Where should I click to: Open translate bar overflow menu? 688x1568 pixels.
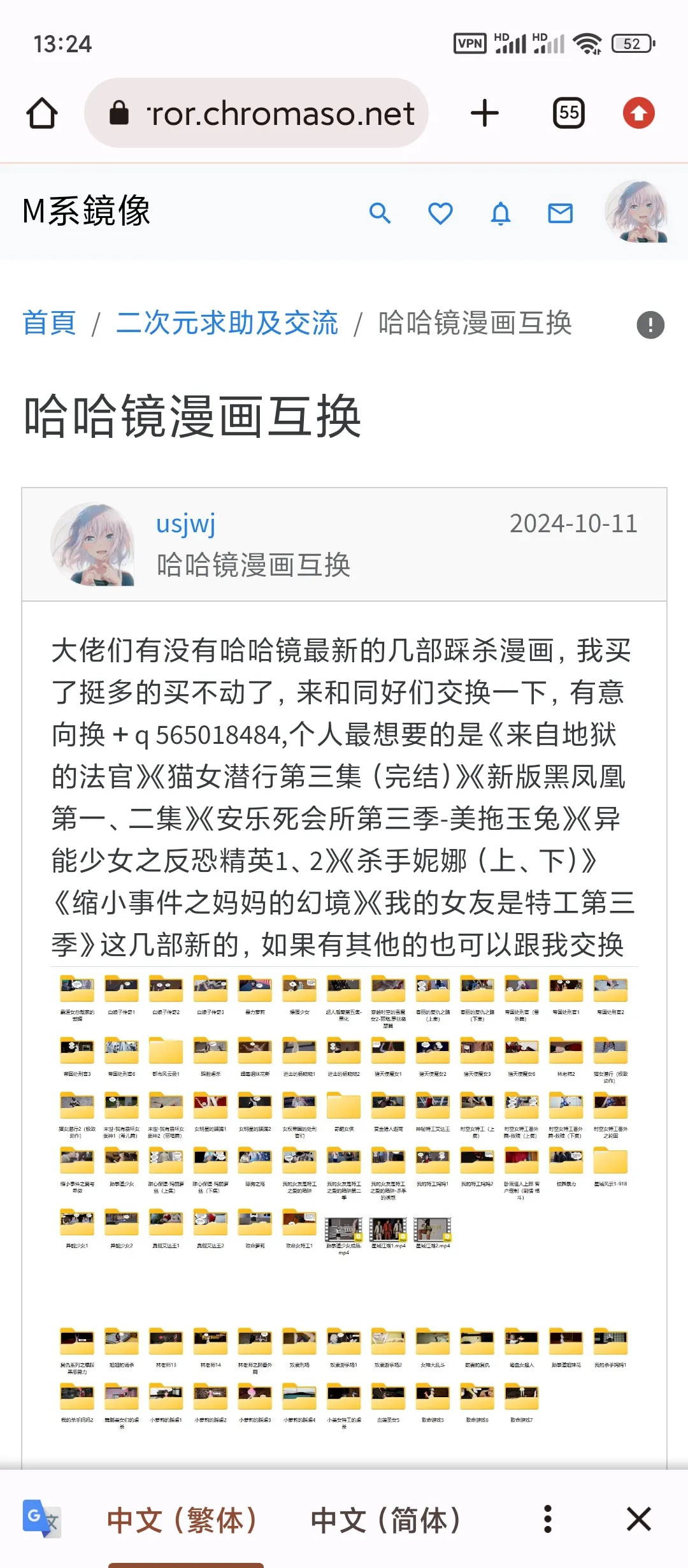(x=547, y=1520)
